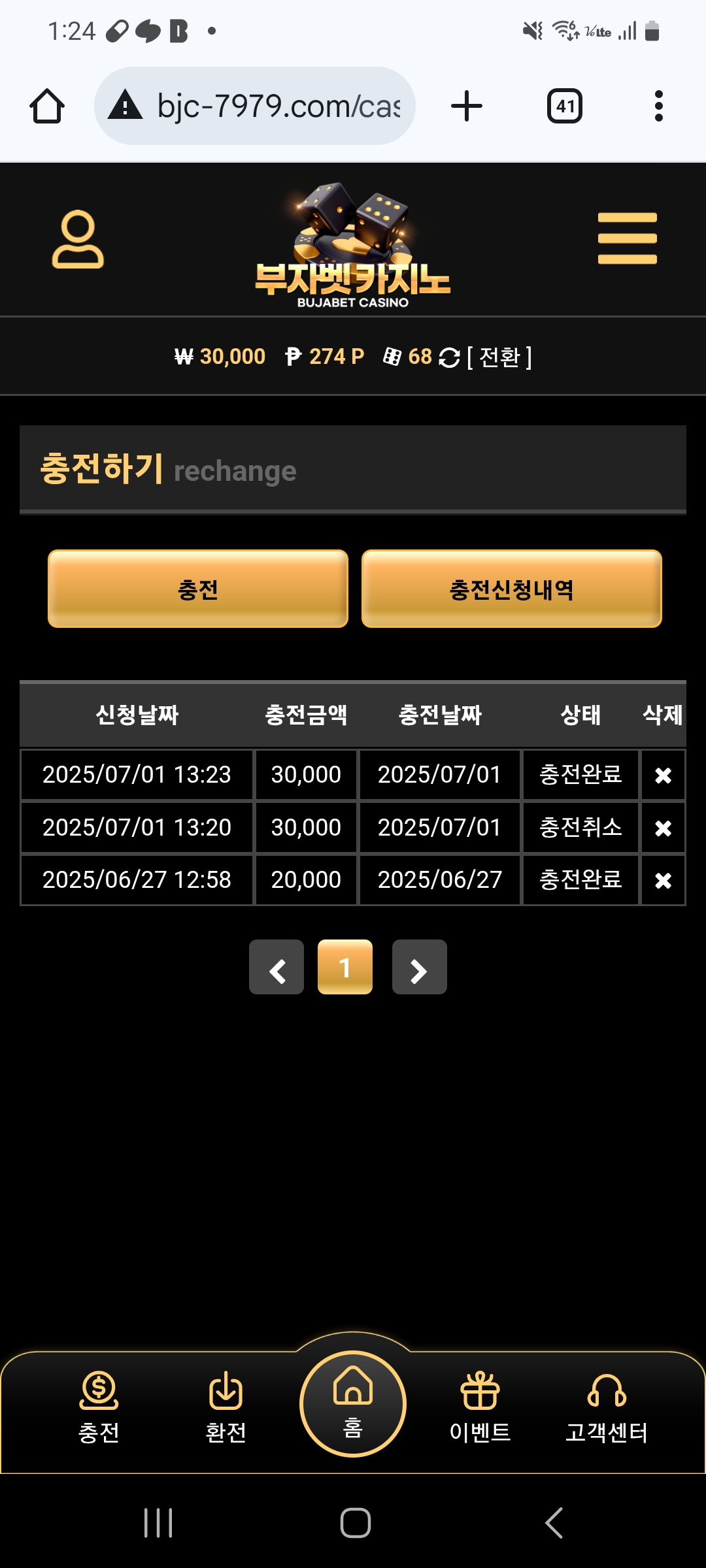The image size is (706, 1568).
Task: Tap the browser home button
Action: [x=47, y=106]
